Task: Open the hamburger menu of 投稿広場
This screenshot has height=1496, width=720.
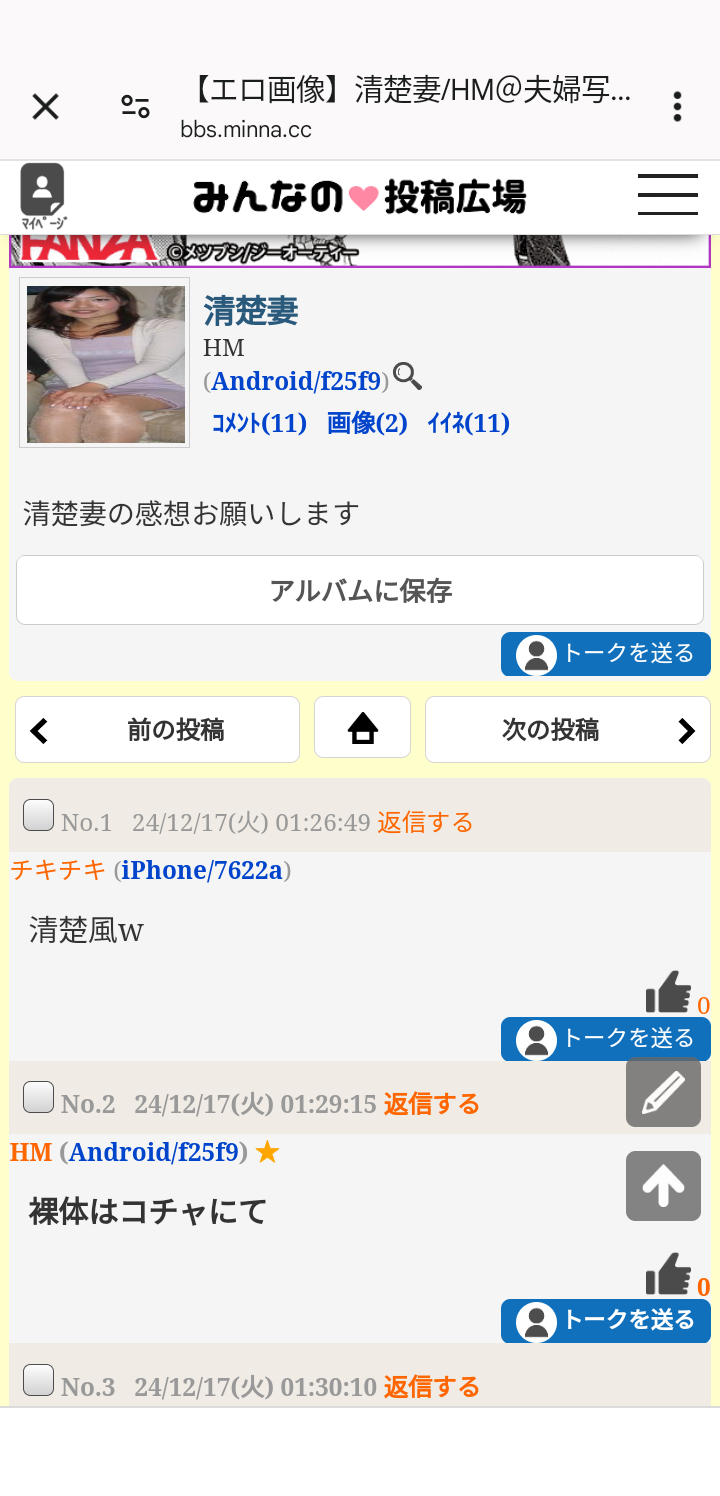Action: [667, 196]
